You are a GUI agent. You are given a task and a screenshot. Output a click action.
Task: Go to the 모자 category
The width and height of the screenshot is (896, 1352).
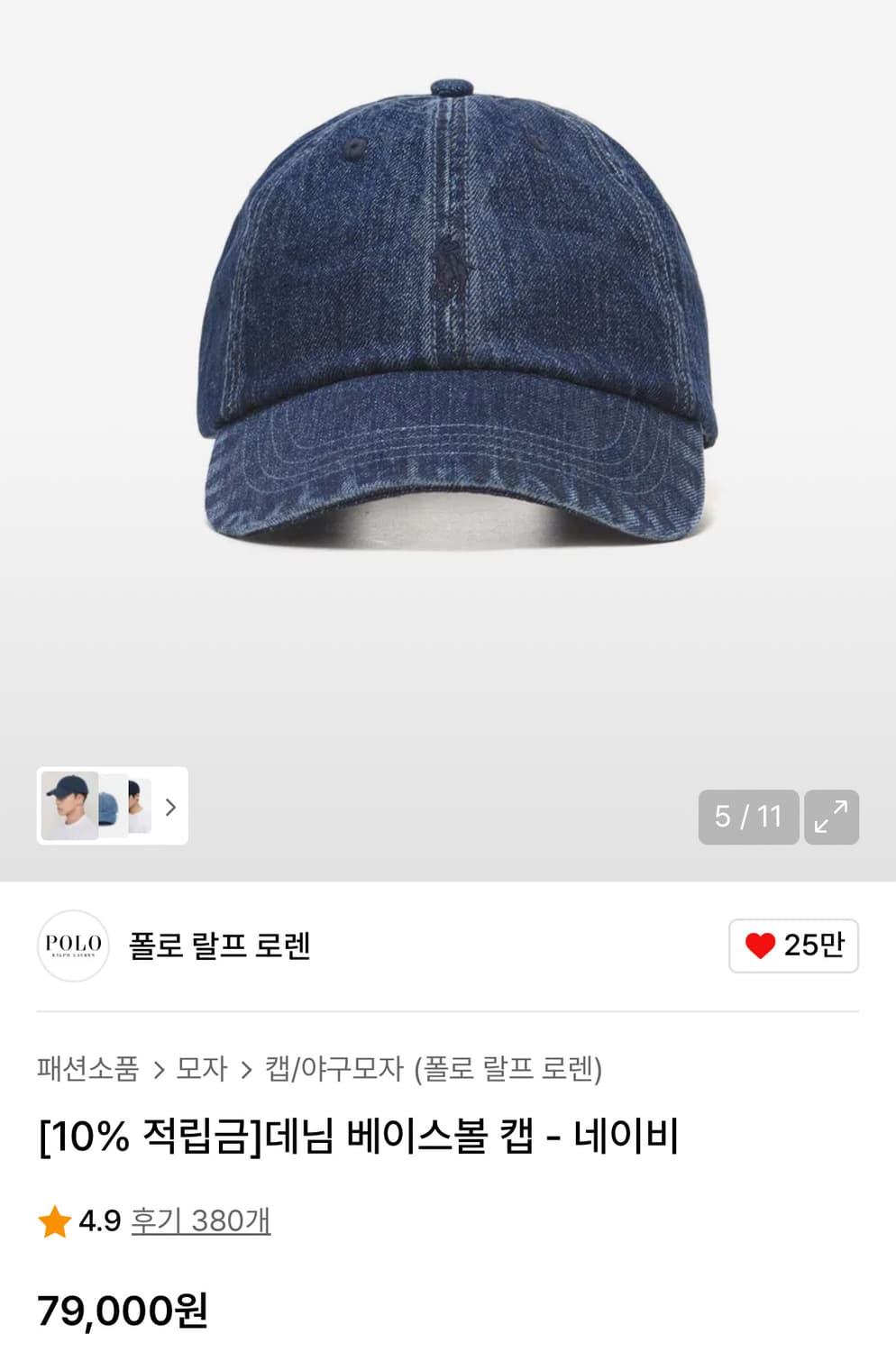(x=201, y=1069)
